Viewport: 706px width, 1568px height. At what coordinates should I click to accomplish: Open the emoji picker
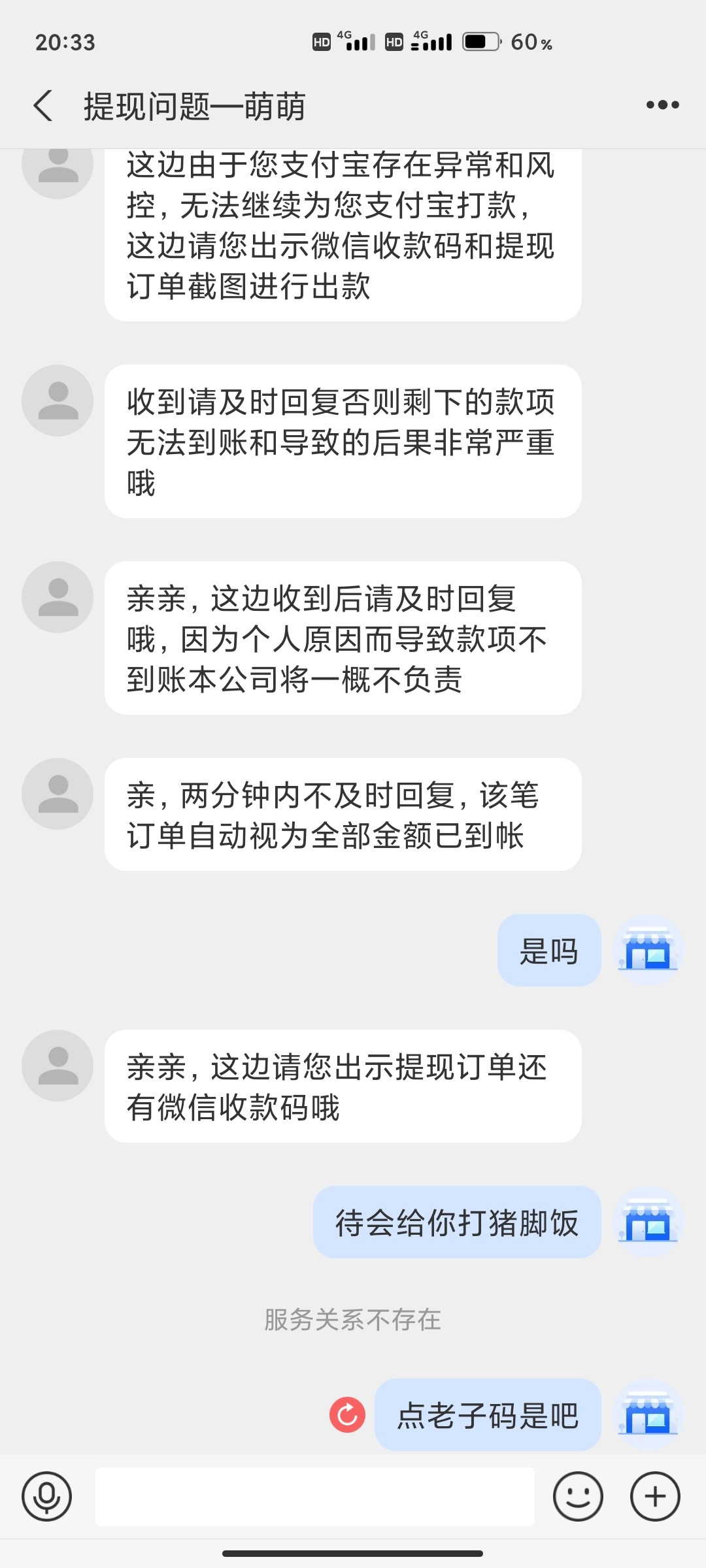(578, 1496)
